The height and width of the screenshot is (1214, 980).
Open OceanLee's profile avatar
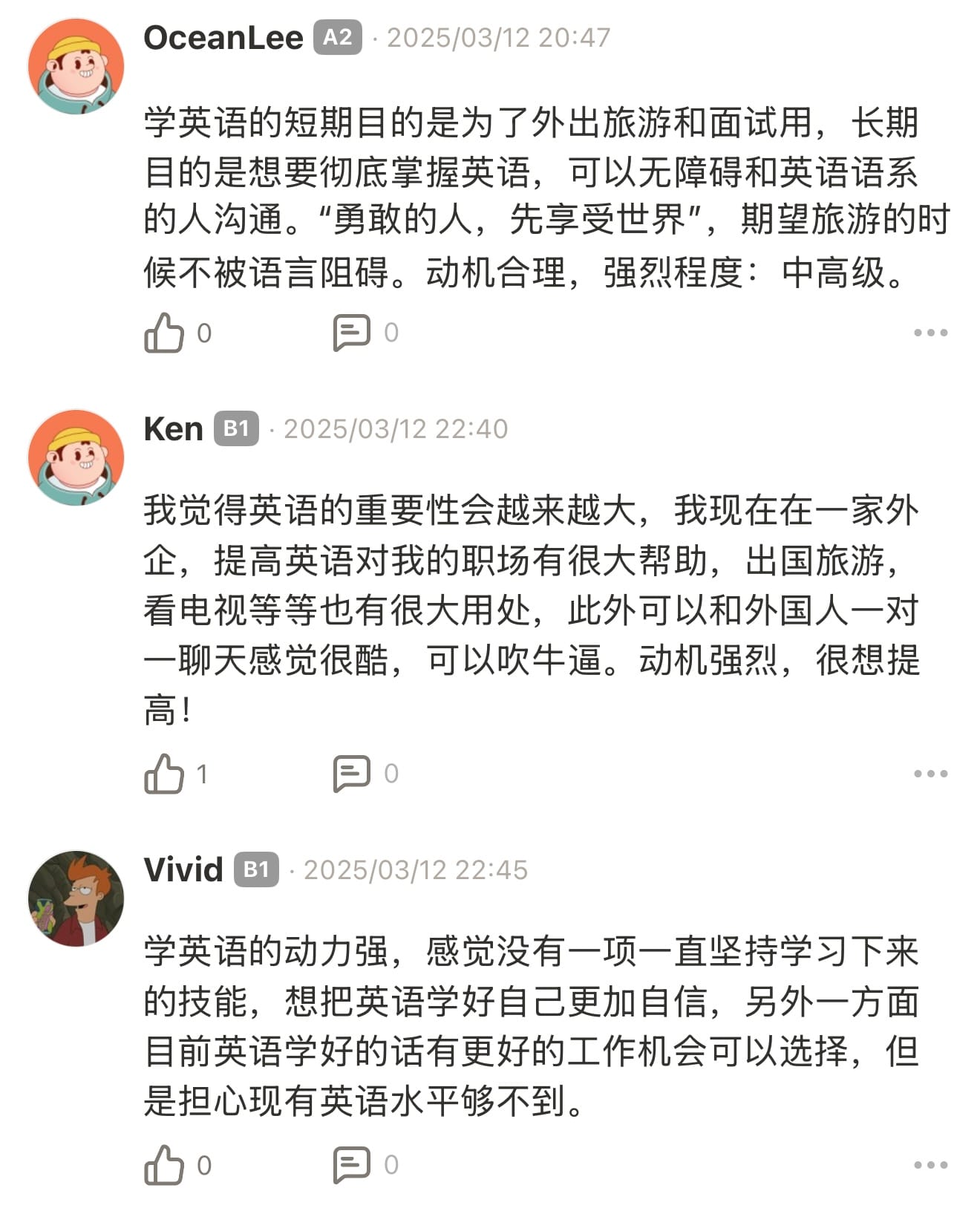[x=76, y=66]
